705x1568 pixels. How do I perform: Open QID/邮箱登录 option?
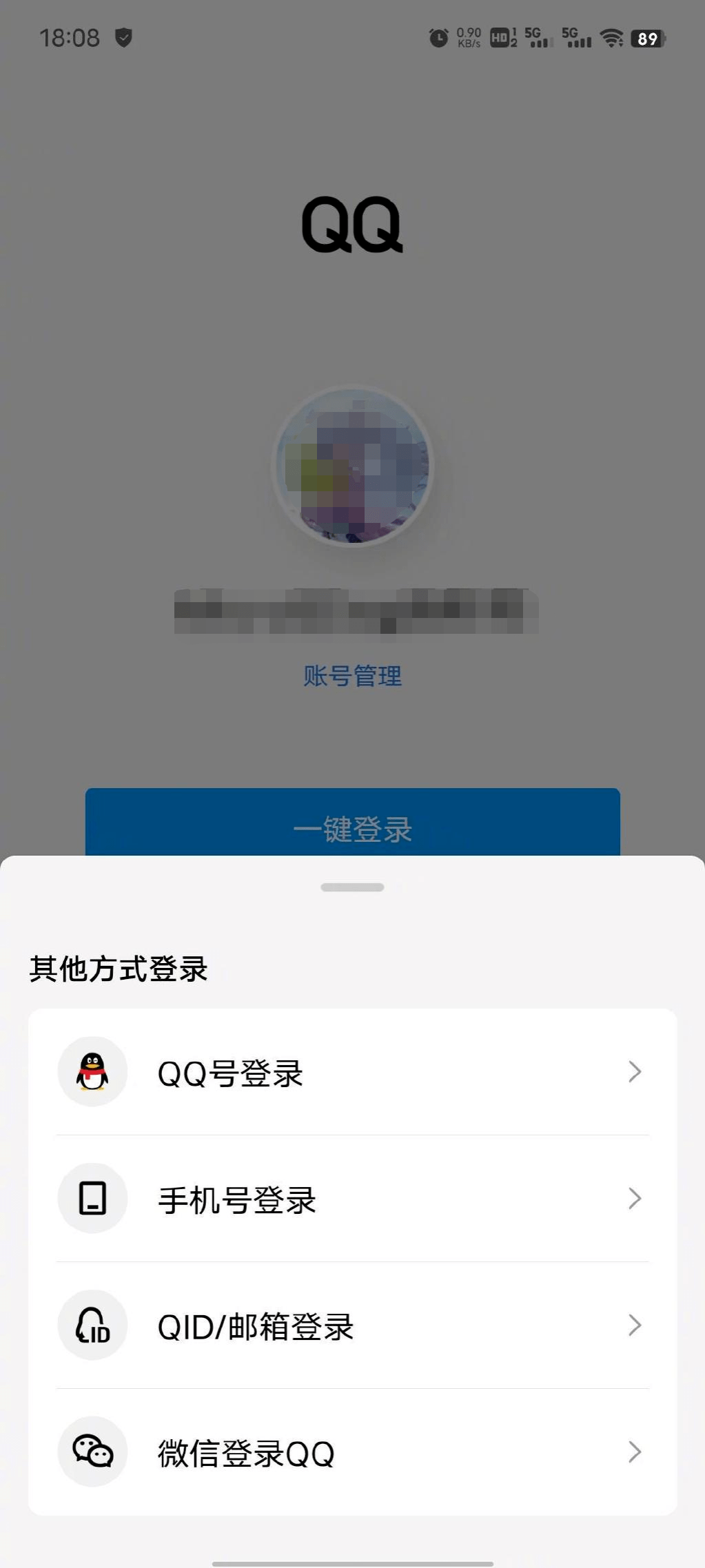click(x=351, y=1325)
